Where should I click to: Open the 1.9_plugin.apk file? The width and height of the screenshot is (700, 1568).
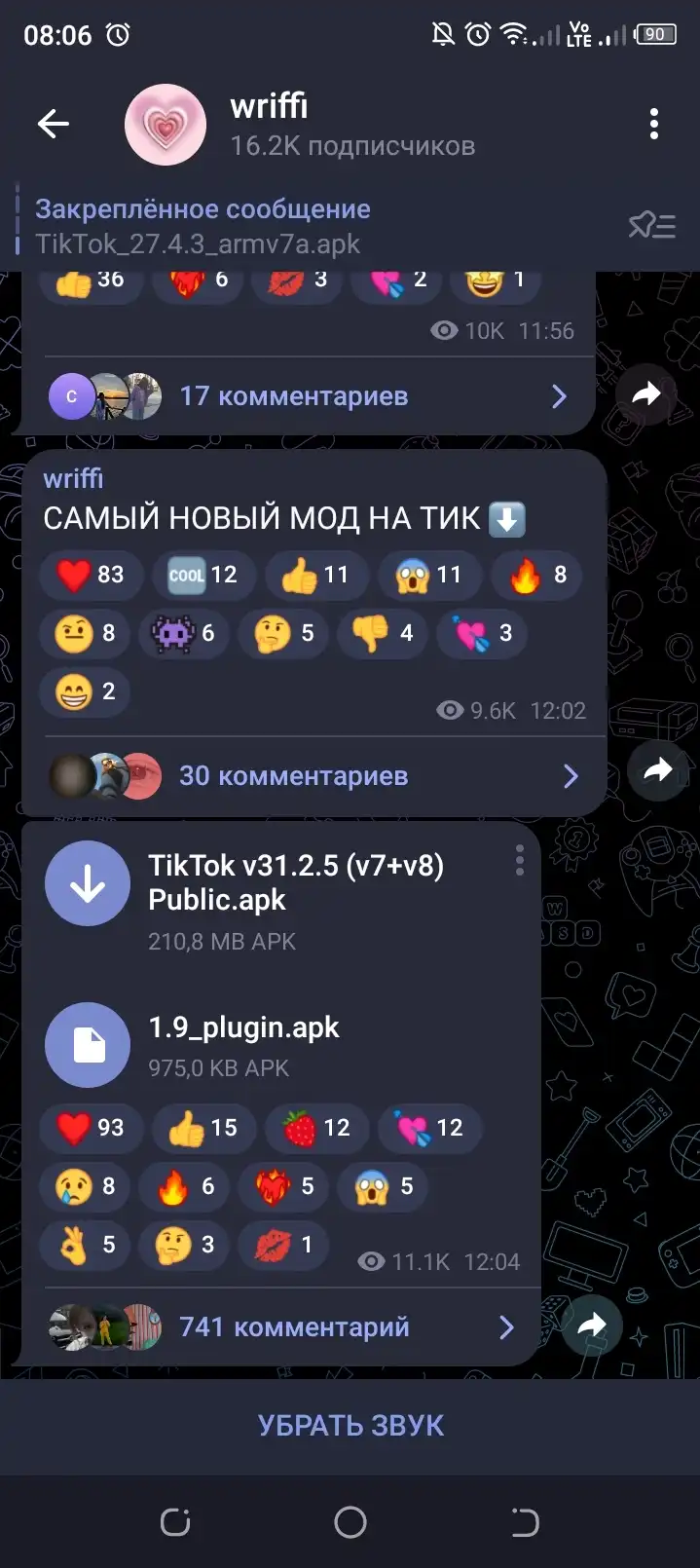click(88, 1045)
